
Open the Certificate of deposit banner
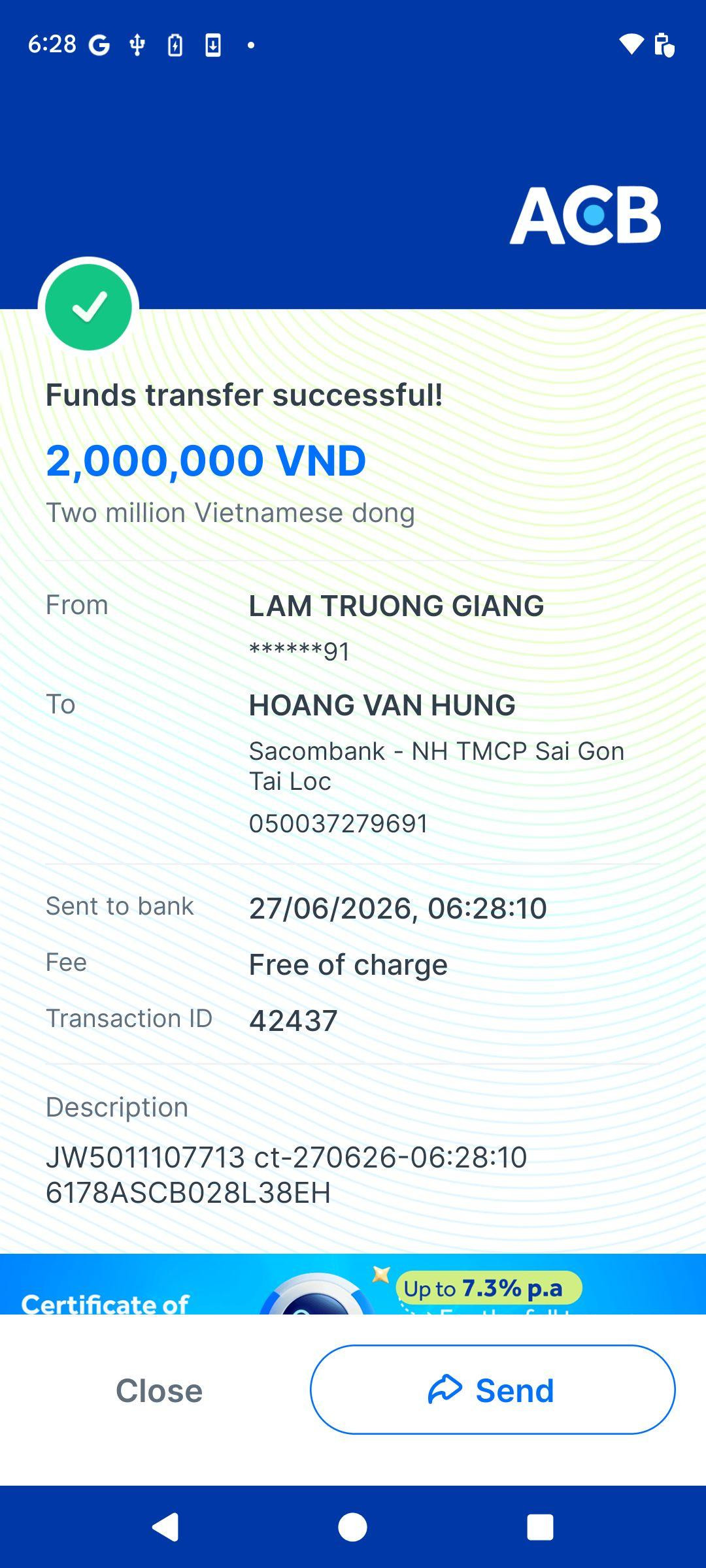pyautogui.click(x=353, y=1284)
